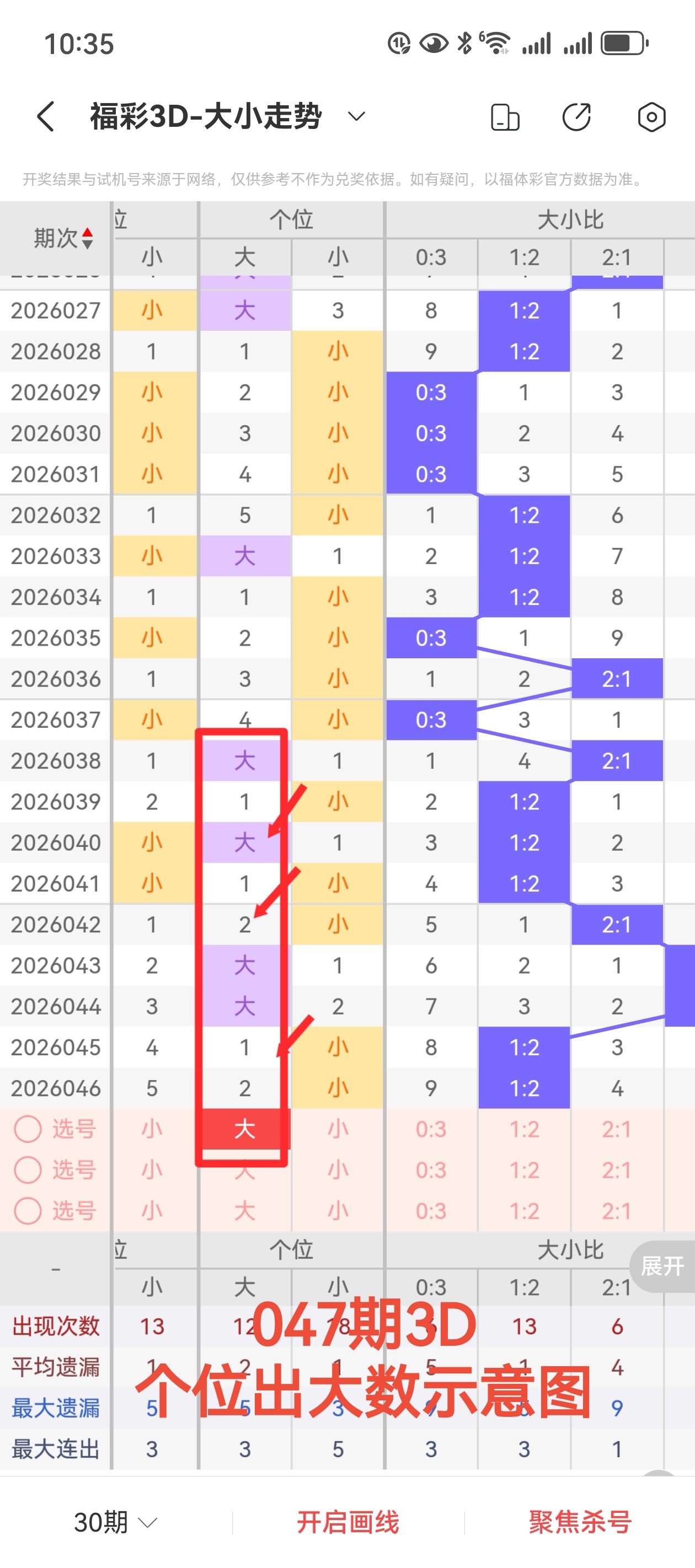This screenshot has height=1568, width=695.
Task: Switch the chart to landscape view
Action: click(505, 117)
